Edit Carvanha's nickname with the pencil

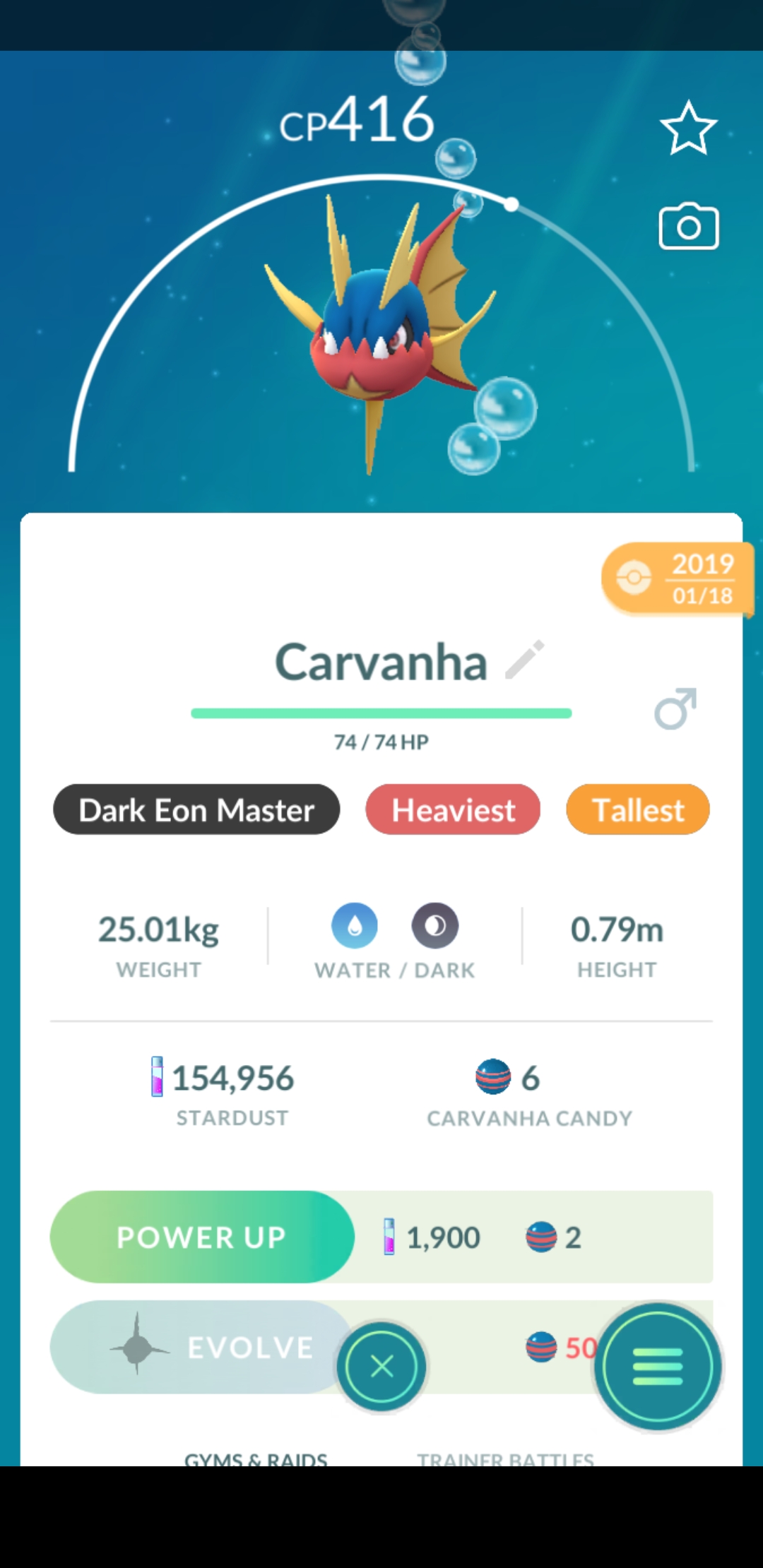525,660
